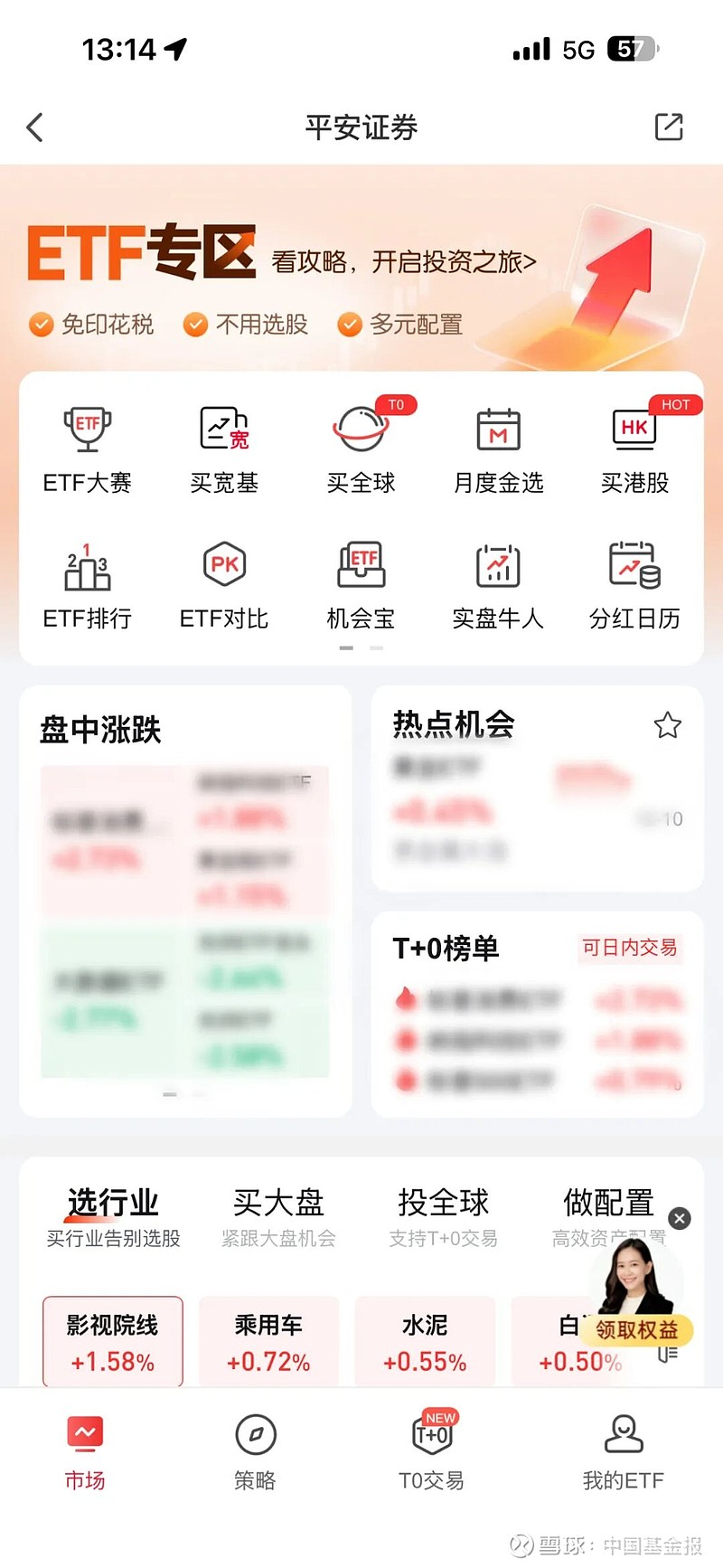Tap the 领取权益 button
Image resolution: width=723 pixels, height=1568 pixels.
(x=635, y=1330)
